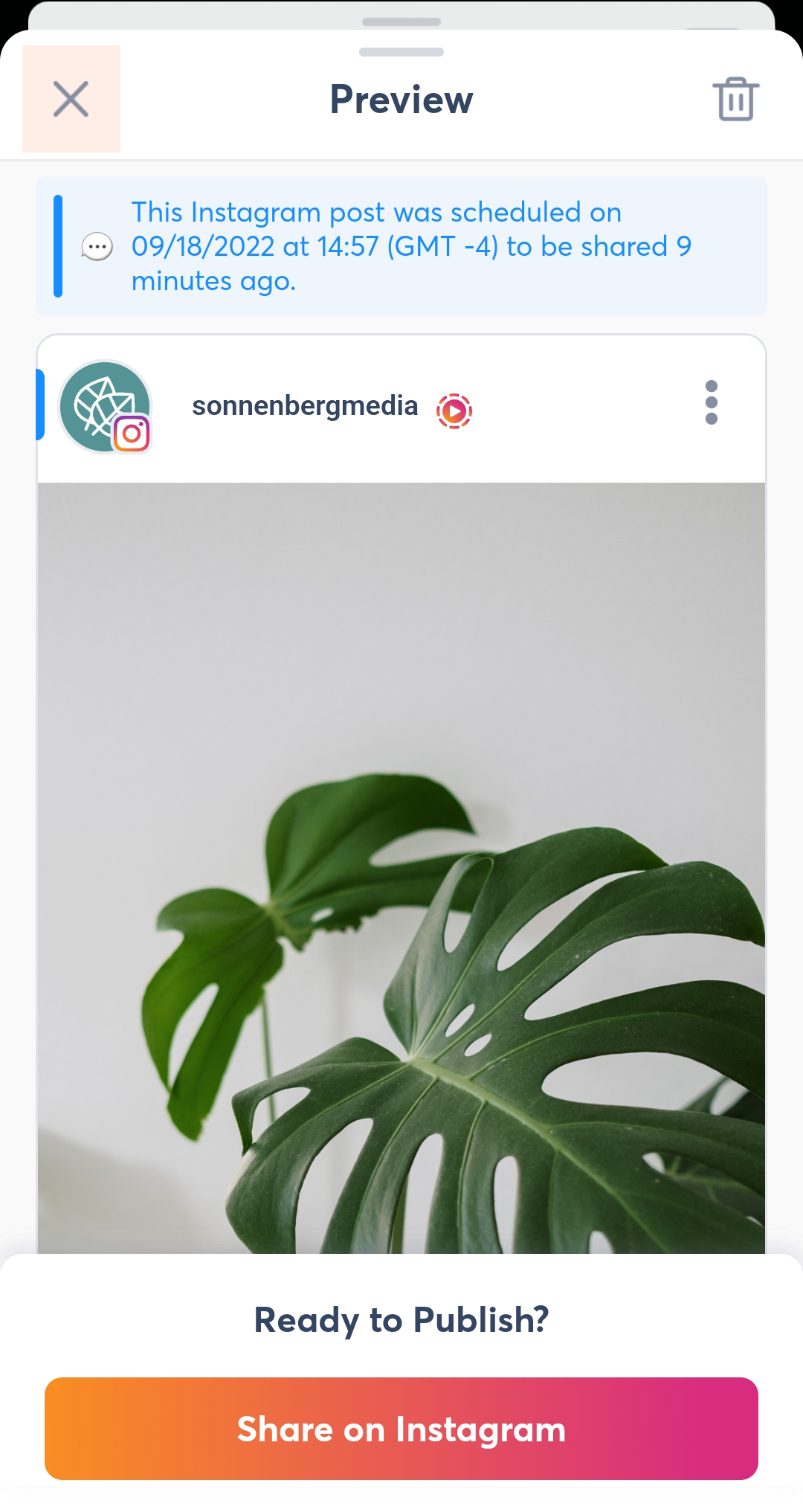This screenshot has height=1512, width=803.
Task: Delete this scheduled post with trash icon
Action: tap(736, 99)
